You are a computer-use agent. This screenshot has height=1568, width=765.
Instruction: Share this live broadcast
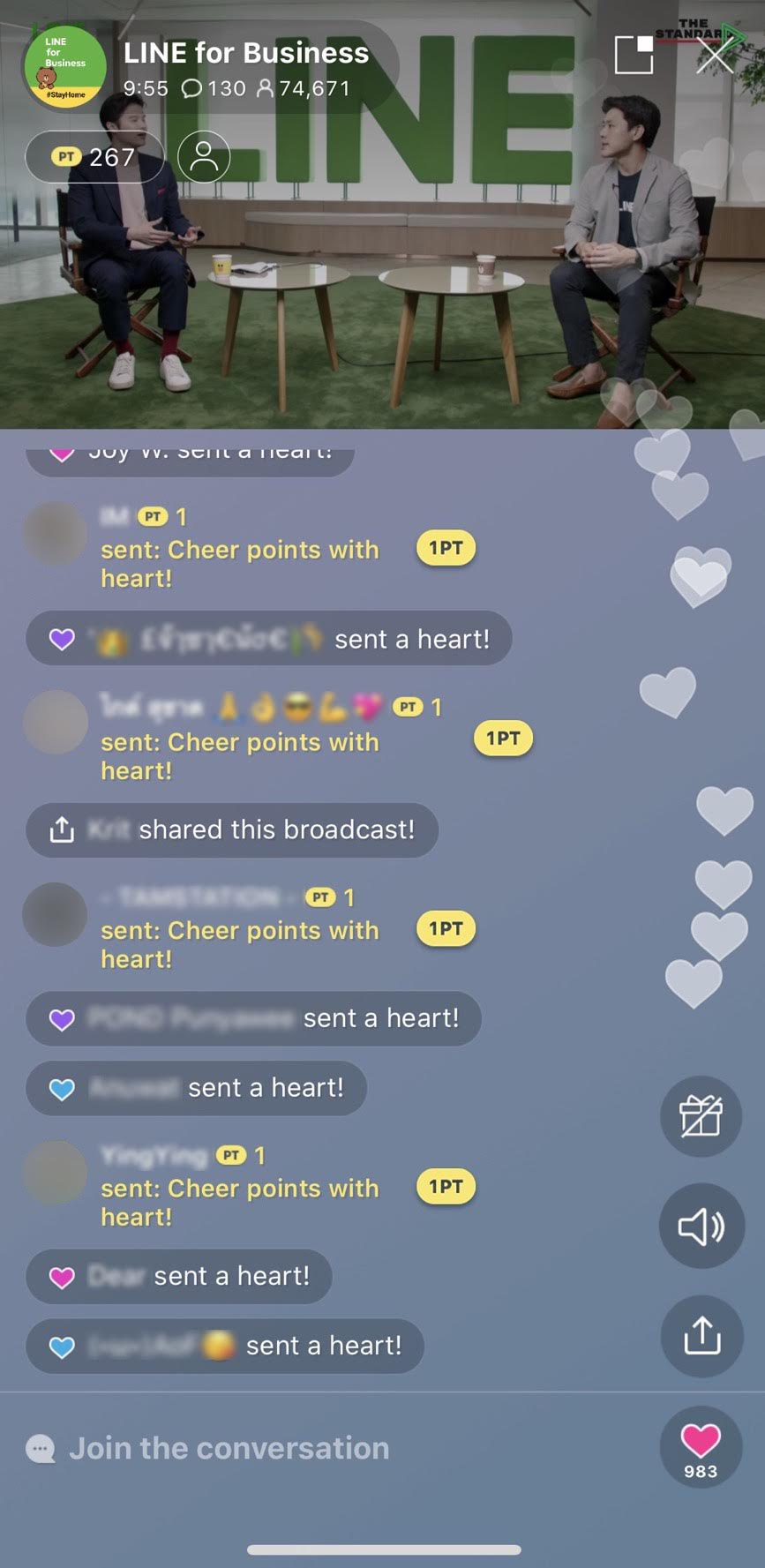(701, 1336)
